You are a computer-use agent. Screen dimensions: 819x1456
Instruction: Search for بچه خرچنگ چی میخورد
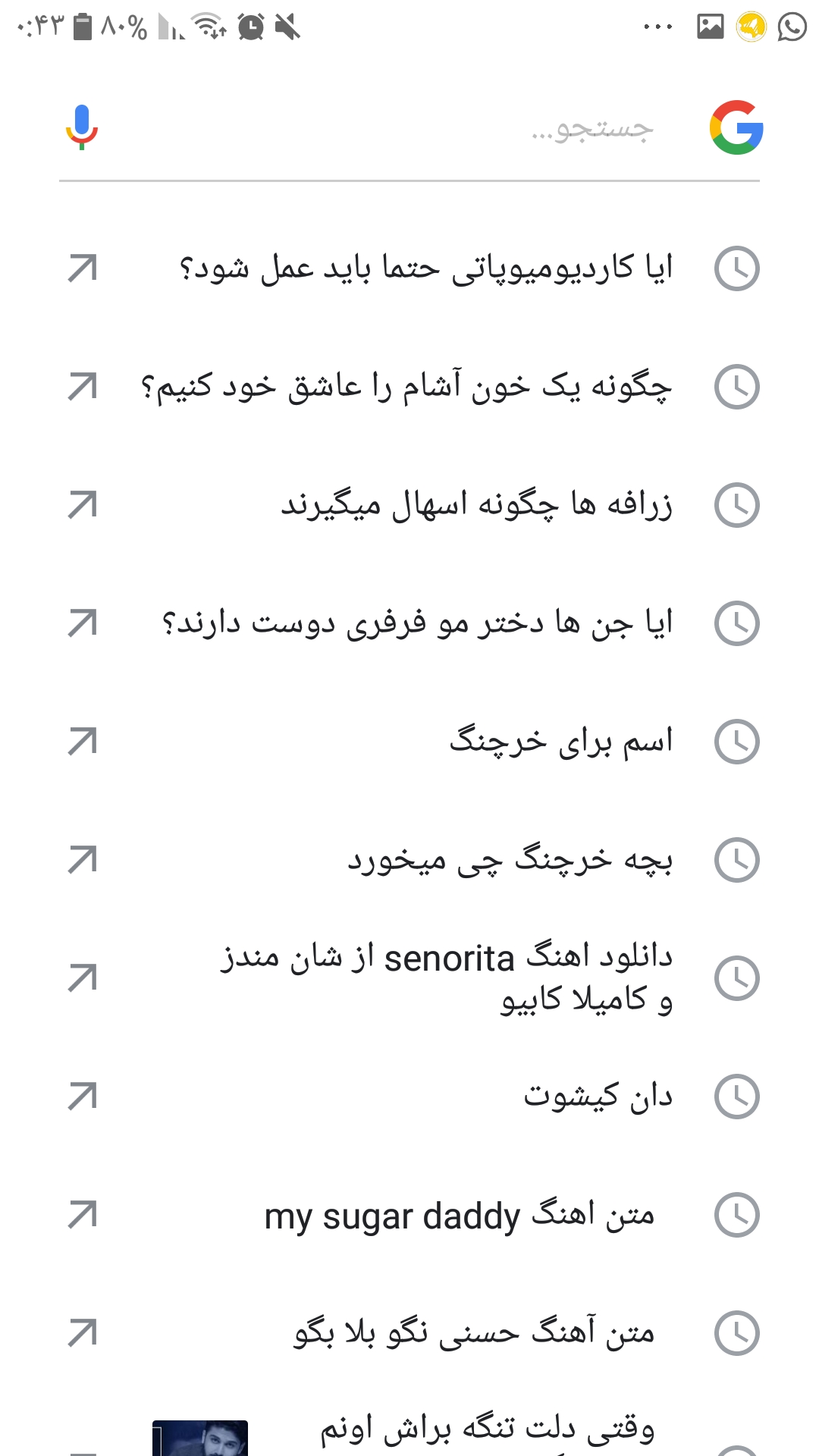pos(510,860)
